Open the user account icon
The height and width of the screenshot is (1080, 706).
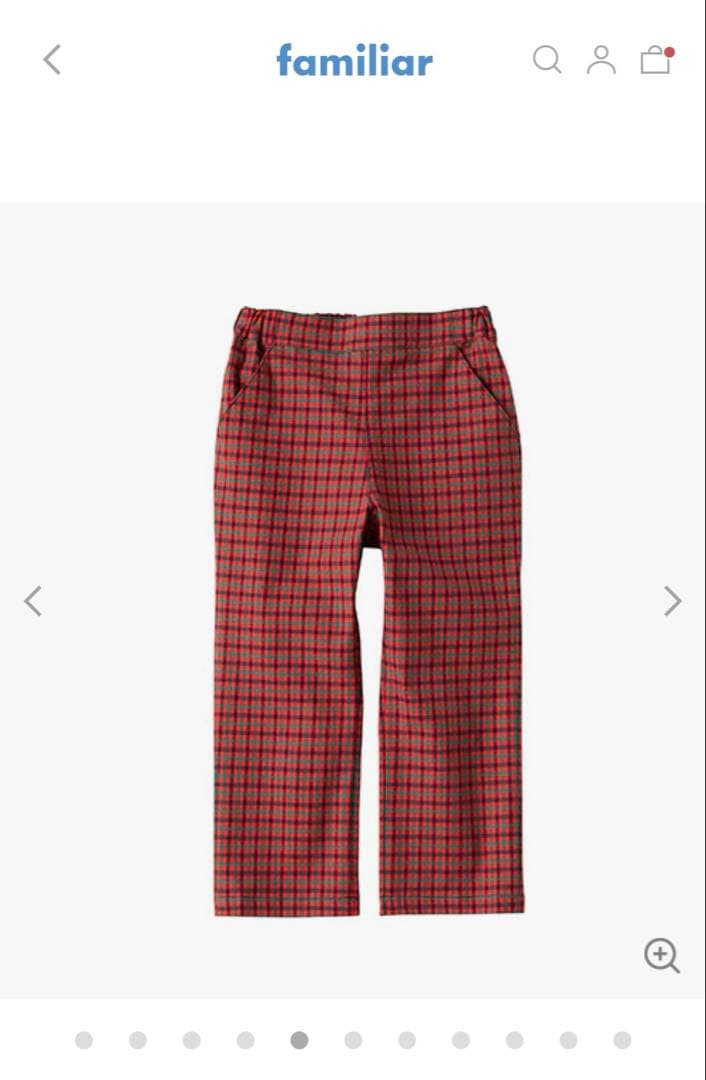(601, 60)
